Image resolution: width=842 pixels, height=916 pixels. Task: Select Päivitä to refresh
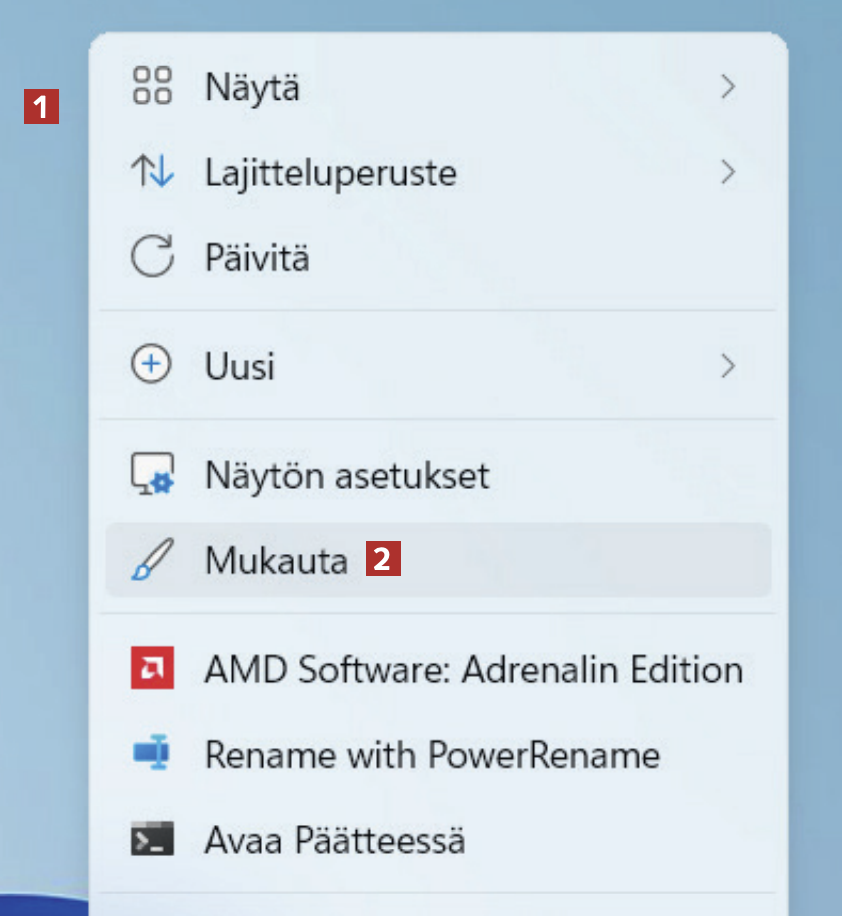coord(257,258)
